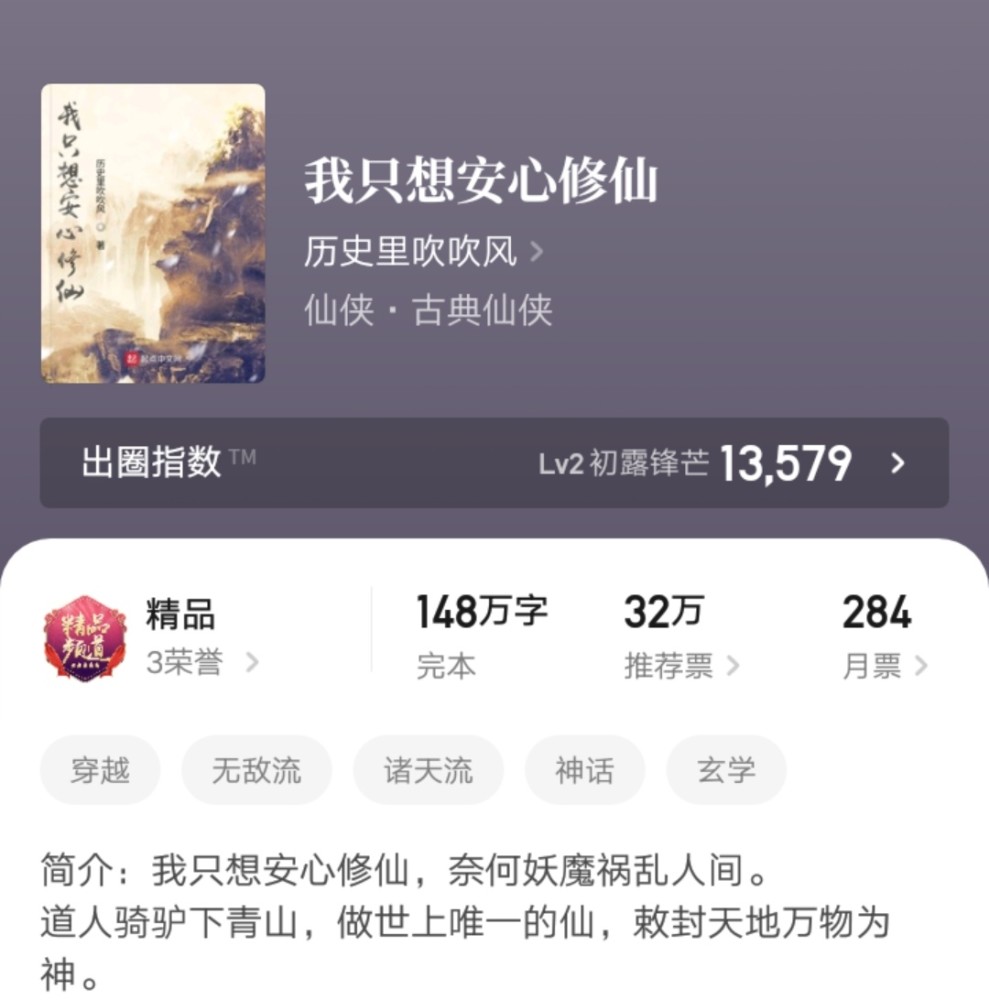Viewport: 989px width, 1000px height.
Task: Select the 玄学 tag
Action: tap(726, 771)
